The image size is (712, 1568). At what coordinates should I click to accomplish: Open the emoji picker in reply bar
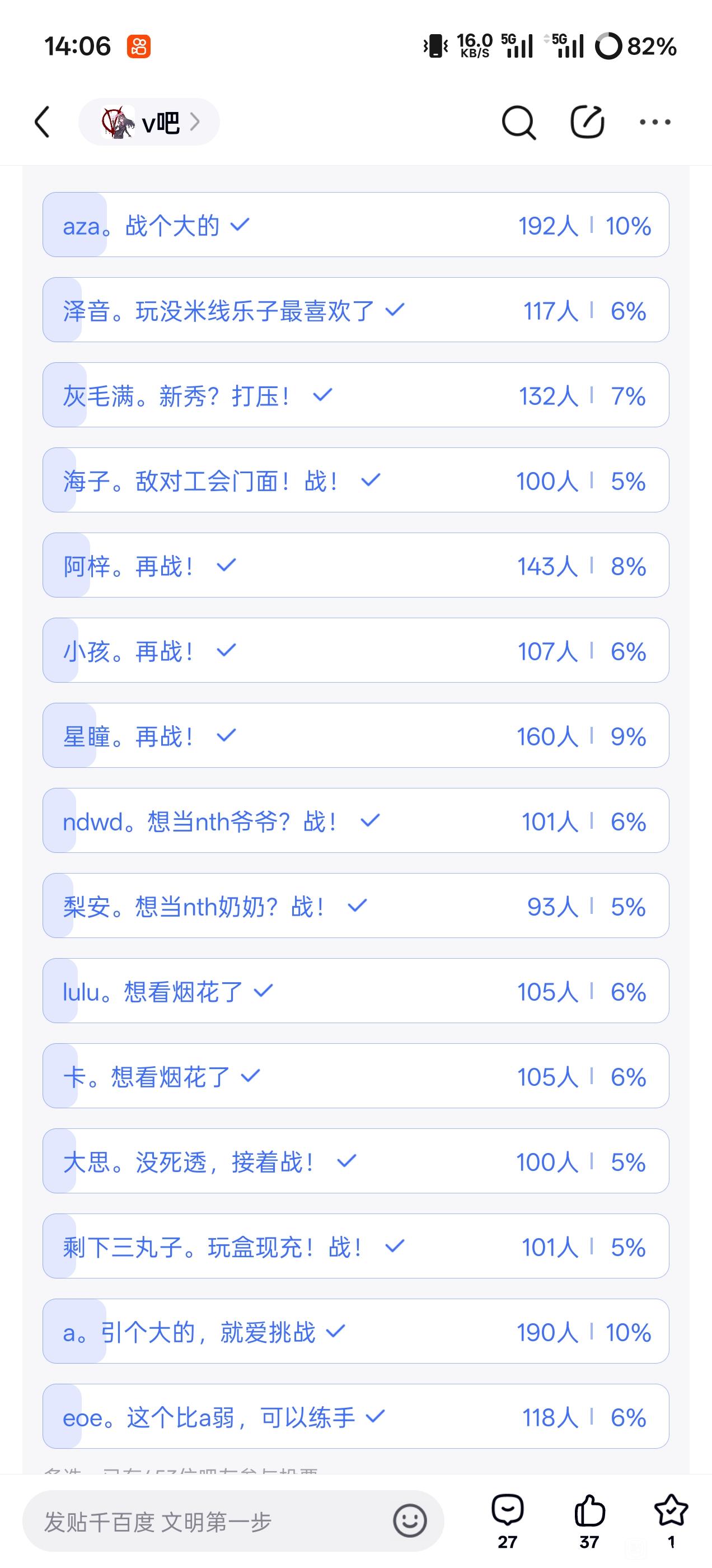click(410, 1520)
